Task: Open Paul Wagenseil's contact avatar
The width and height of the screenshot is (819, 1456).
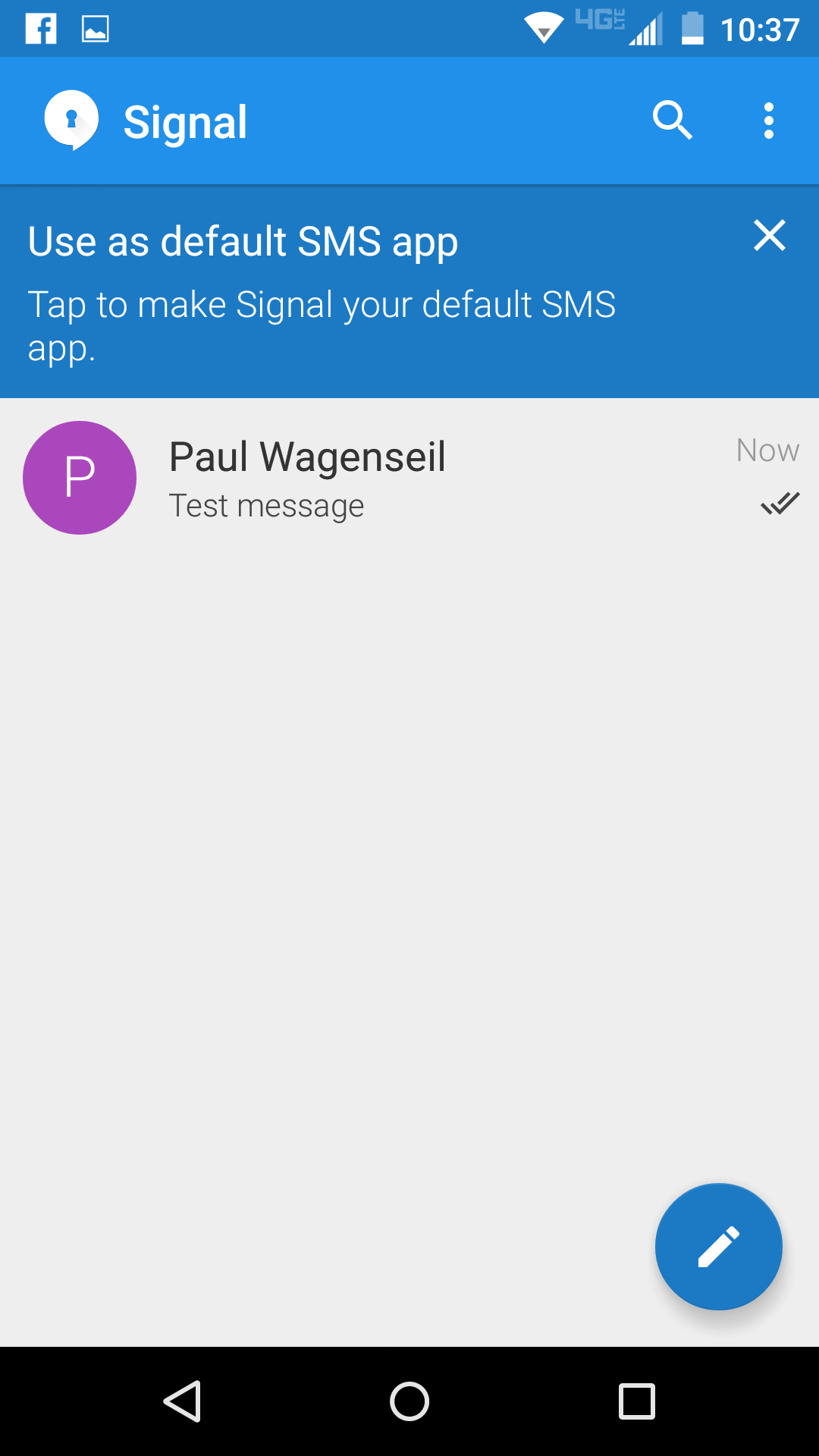Action: click(x=79, y=477)
